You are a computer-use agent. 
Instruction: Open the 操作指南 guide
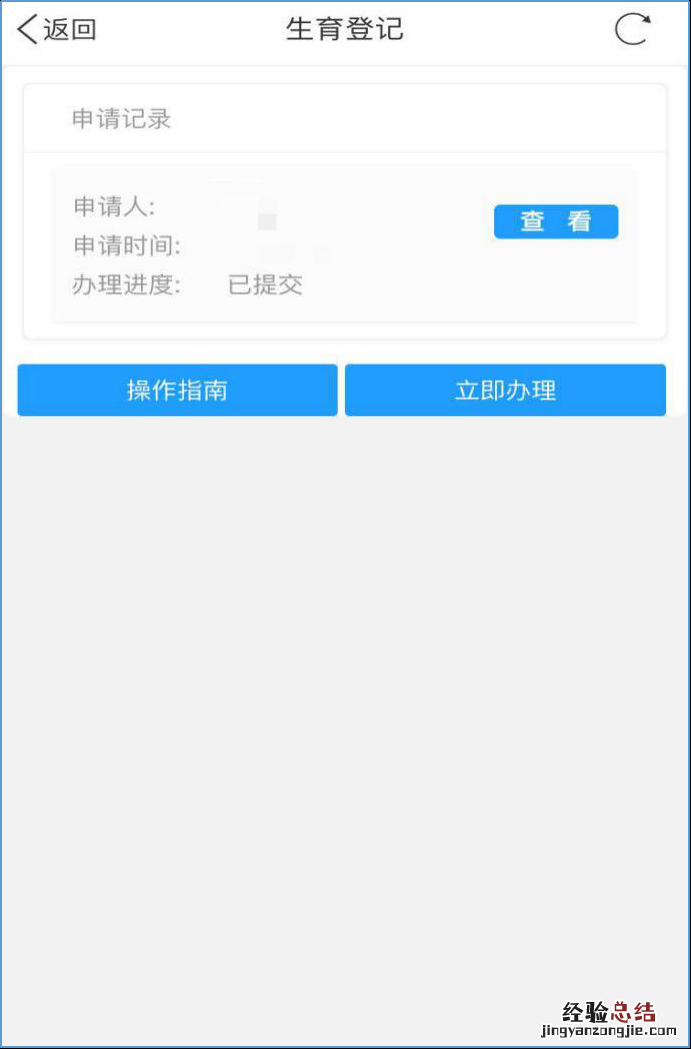[177, 390]
